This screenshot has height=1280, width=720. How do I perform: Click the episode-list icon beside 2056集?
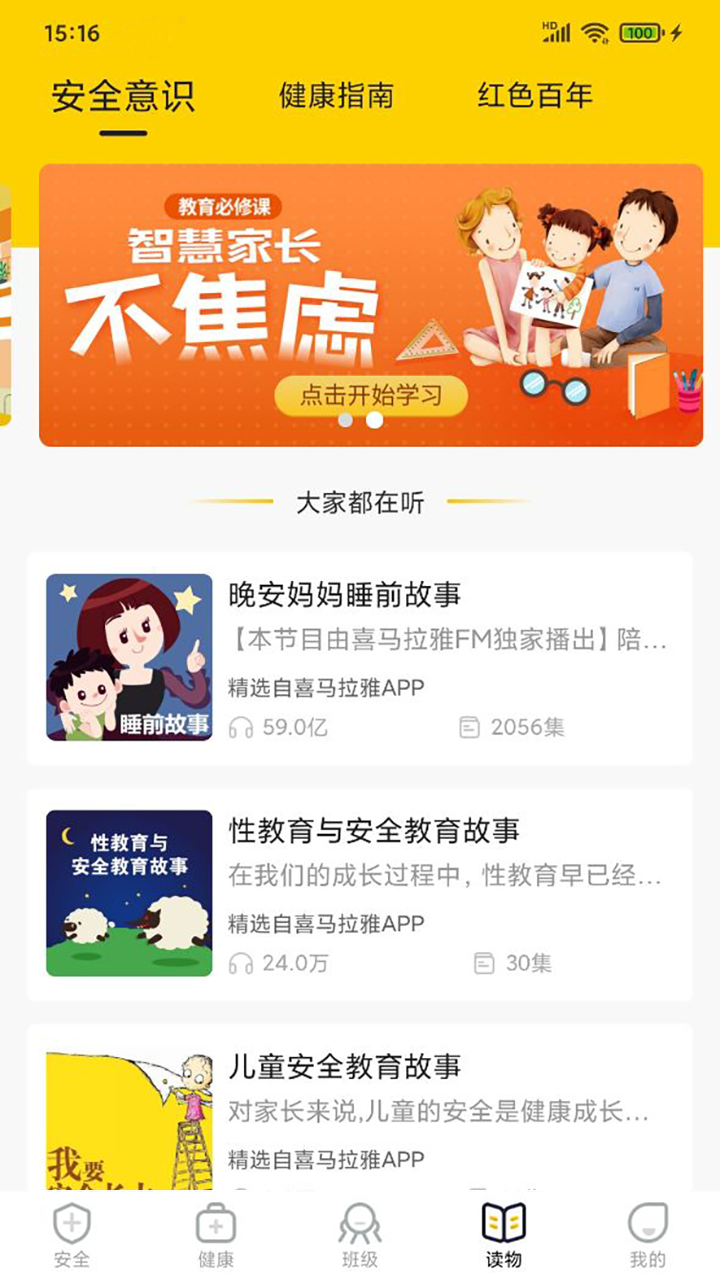pyautogui.click(x=466, y=727)
